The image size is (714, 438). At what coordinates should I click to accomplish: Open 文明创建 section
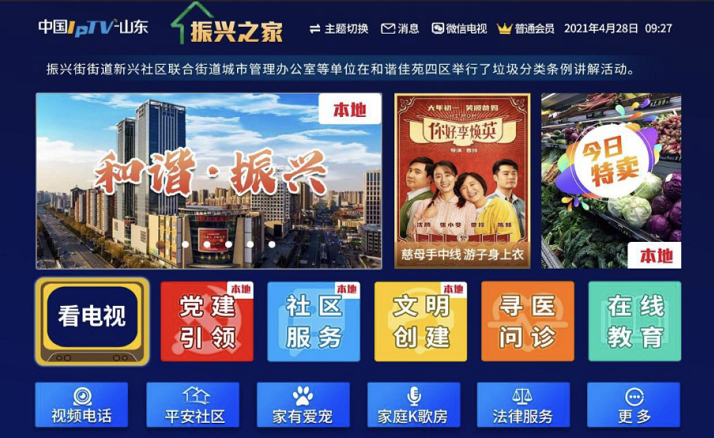tap(420, 321)
